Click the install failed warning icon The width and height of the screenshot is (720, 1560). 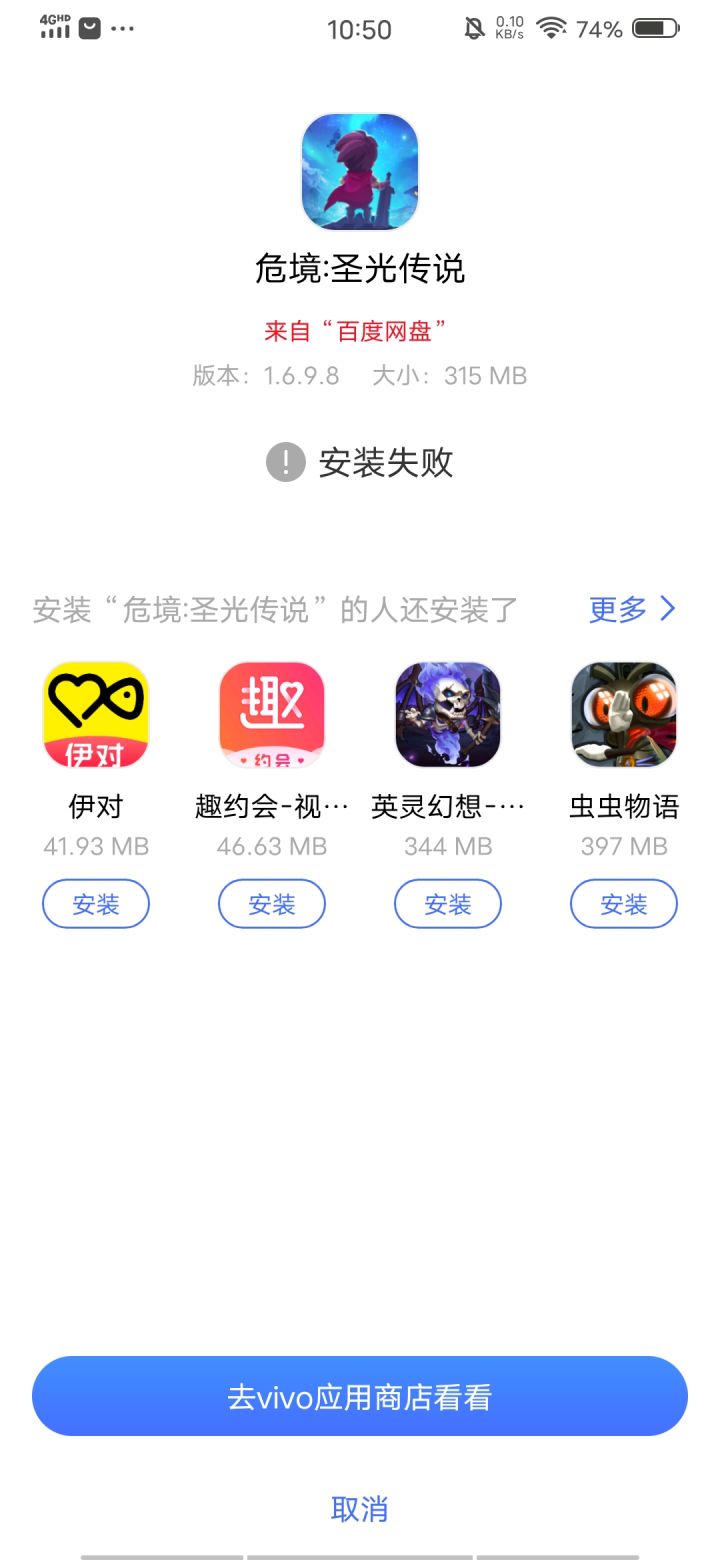click(x=285, y=462)
